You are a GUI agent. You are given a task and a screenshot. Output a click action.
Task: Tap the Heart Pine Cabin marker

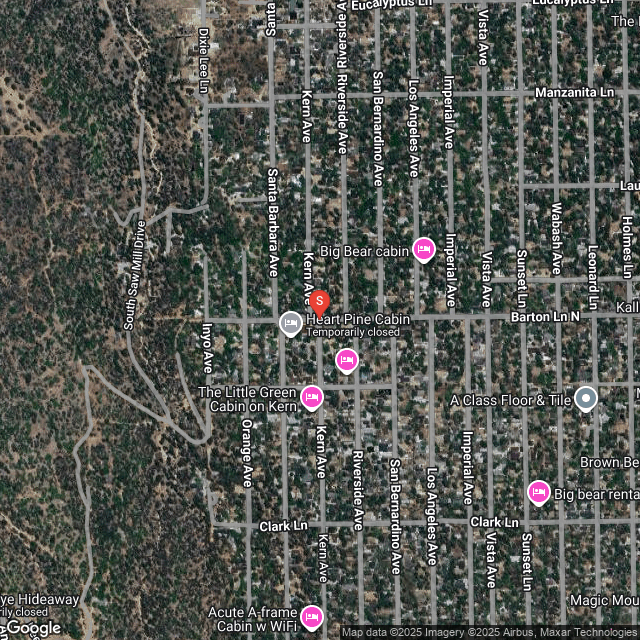pos(291,324)
